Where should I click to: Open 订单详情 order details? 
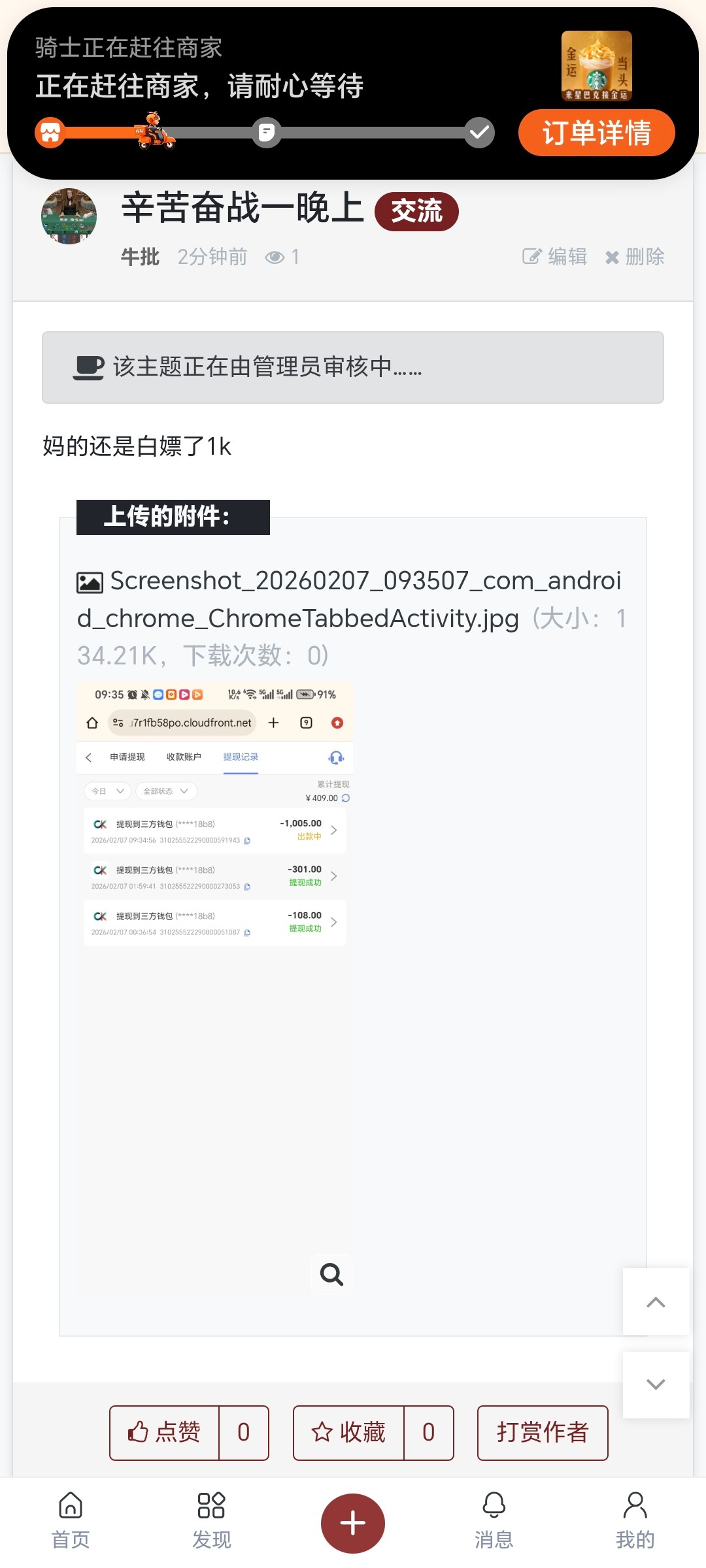coord(596,133)
